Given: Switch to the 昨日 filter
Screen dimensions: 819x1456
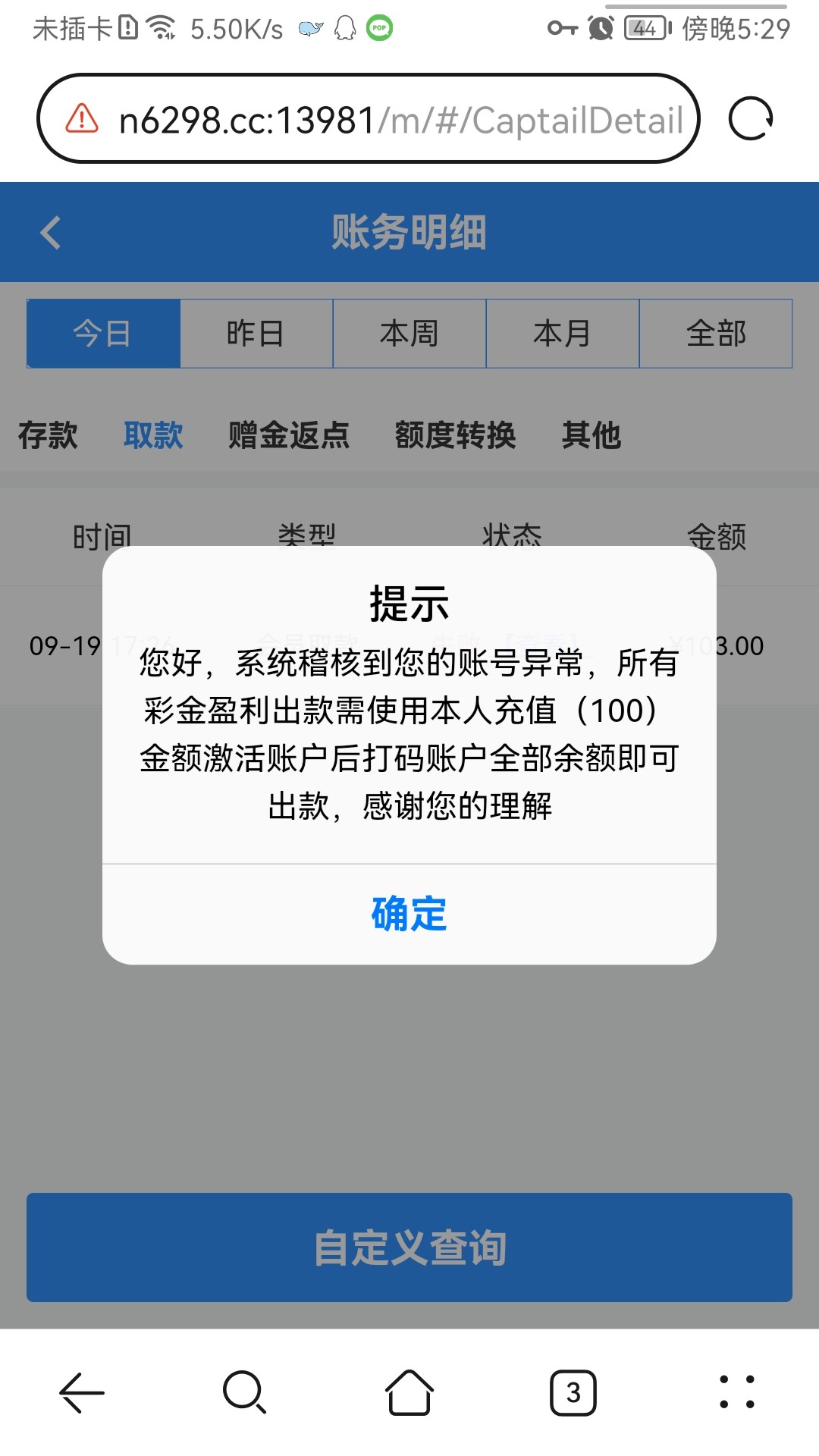Looking at the screenshot, I should click(256, 334).
